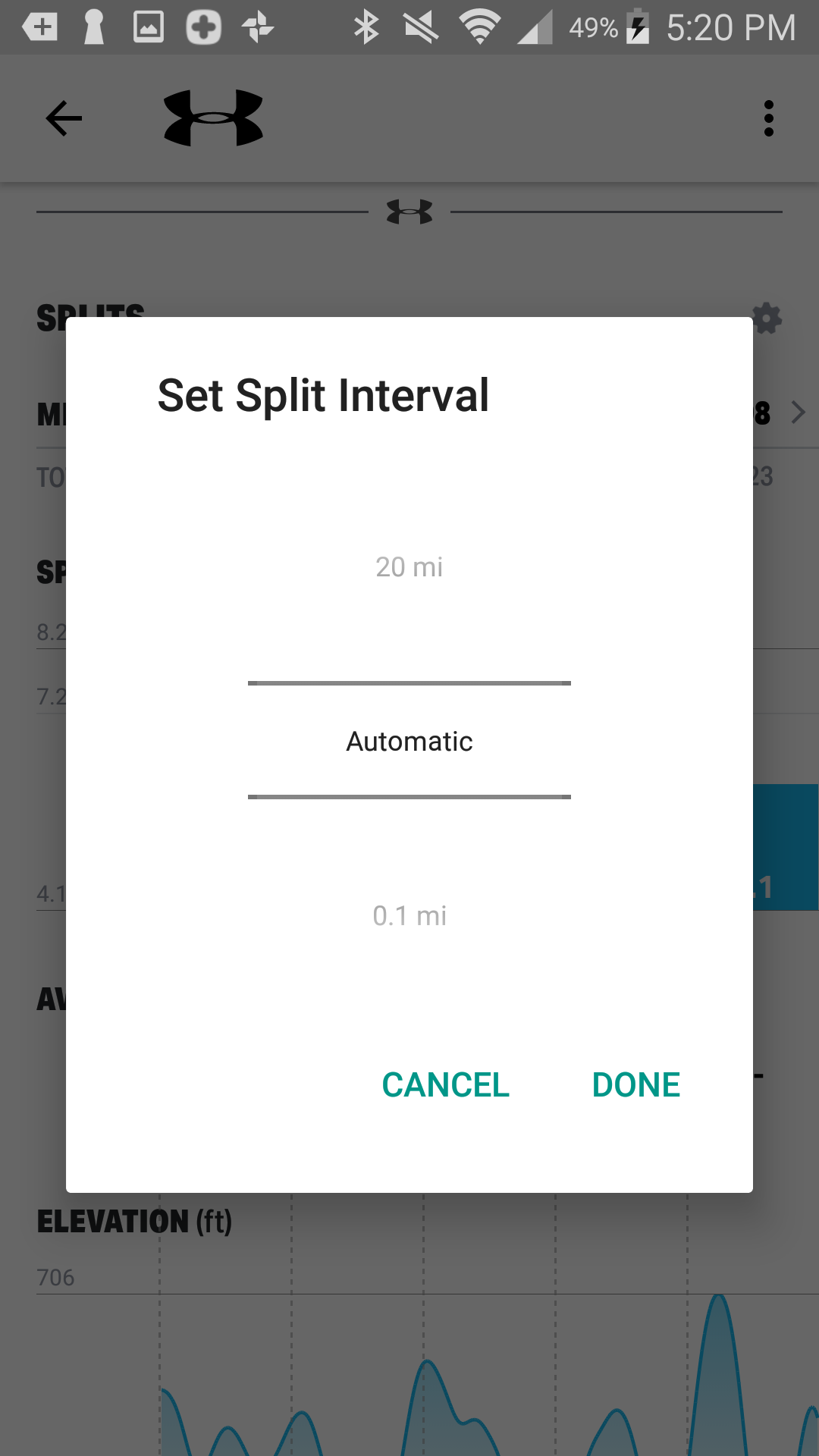
Task: Select the 20 mi interval option
Action: tap(409, 567)
